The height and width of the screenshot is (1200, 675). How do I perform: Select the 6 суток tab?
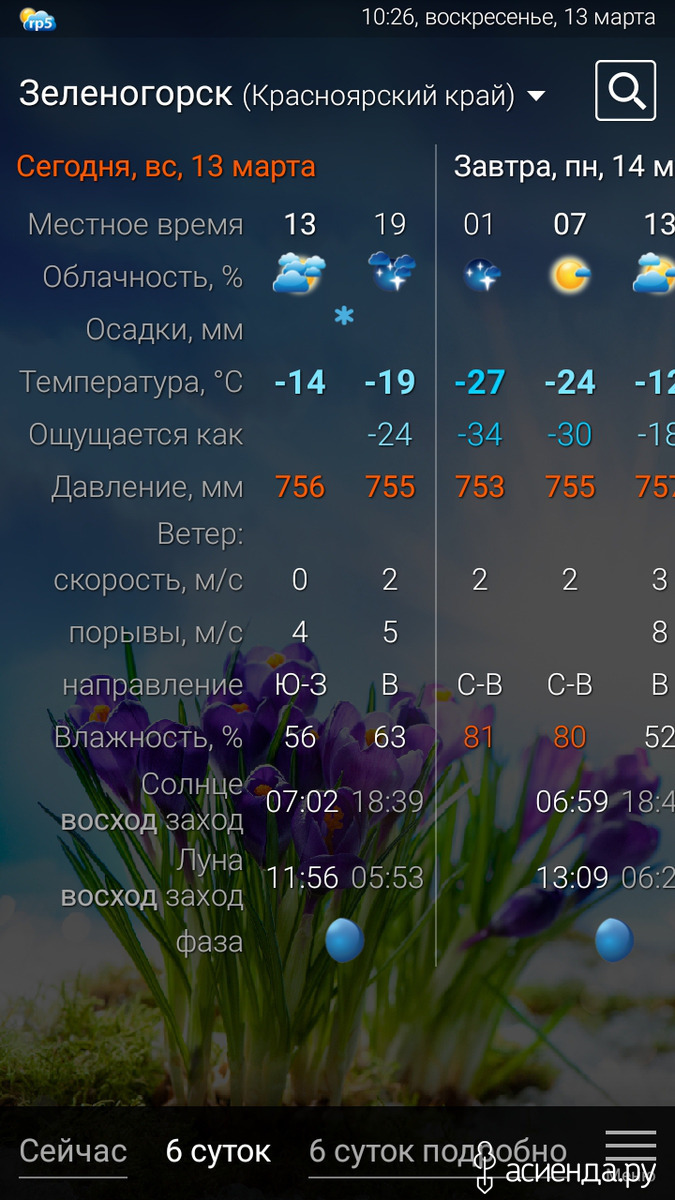tap(218, 1151)
